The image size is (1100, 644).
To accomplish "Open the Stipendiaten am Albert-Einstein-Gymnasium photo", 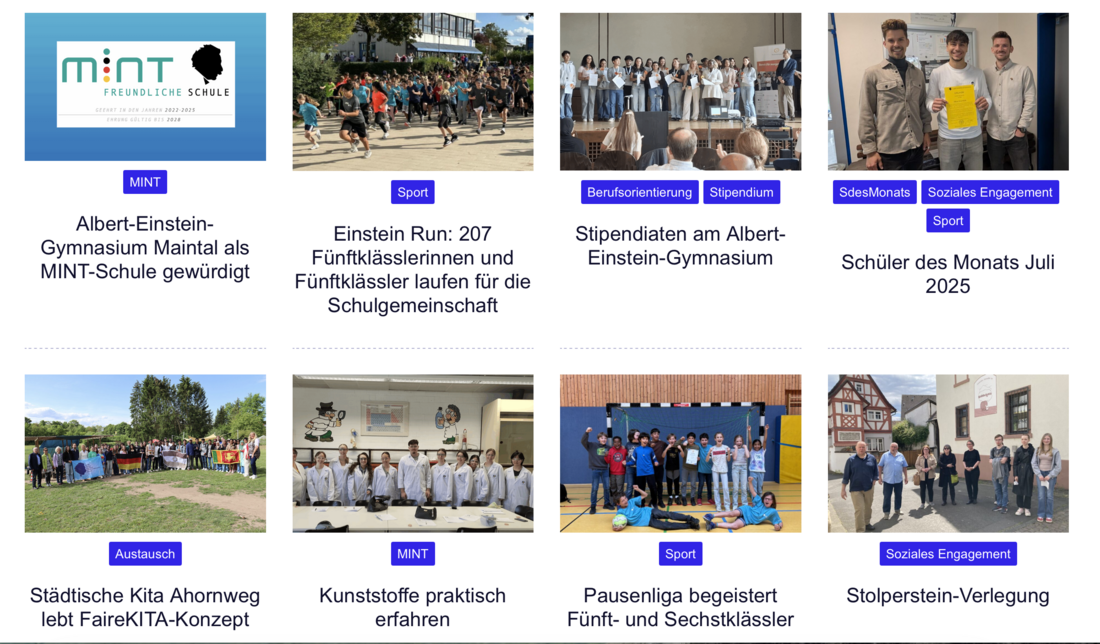I will coord(680,91).
